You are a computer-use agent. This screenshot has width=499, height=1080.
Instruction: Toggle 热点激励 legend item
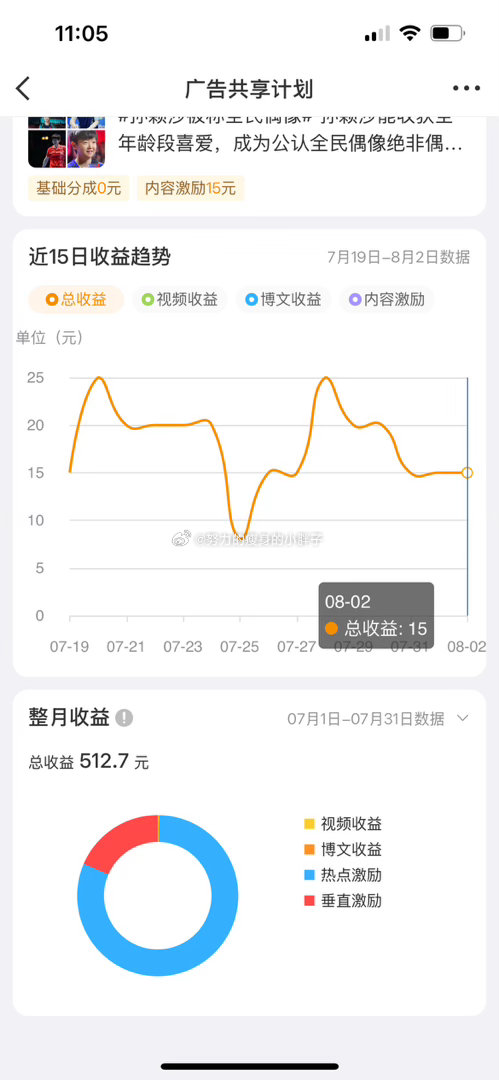click(x=343, y=875)
